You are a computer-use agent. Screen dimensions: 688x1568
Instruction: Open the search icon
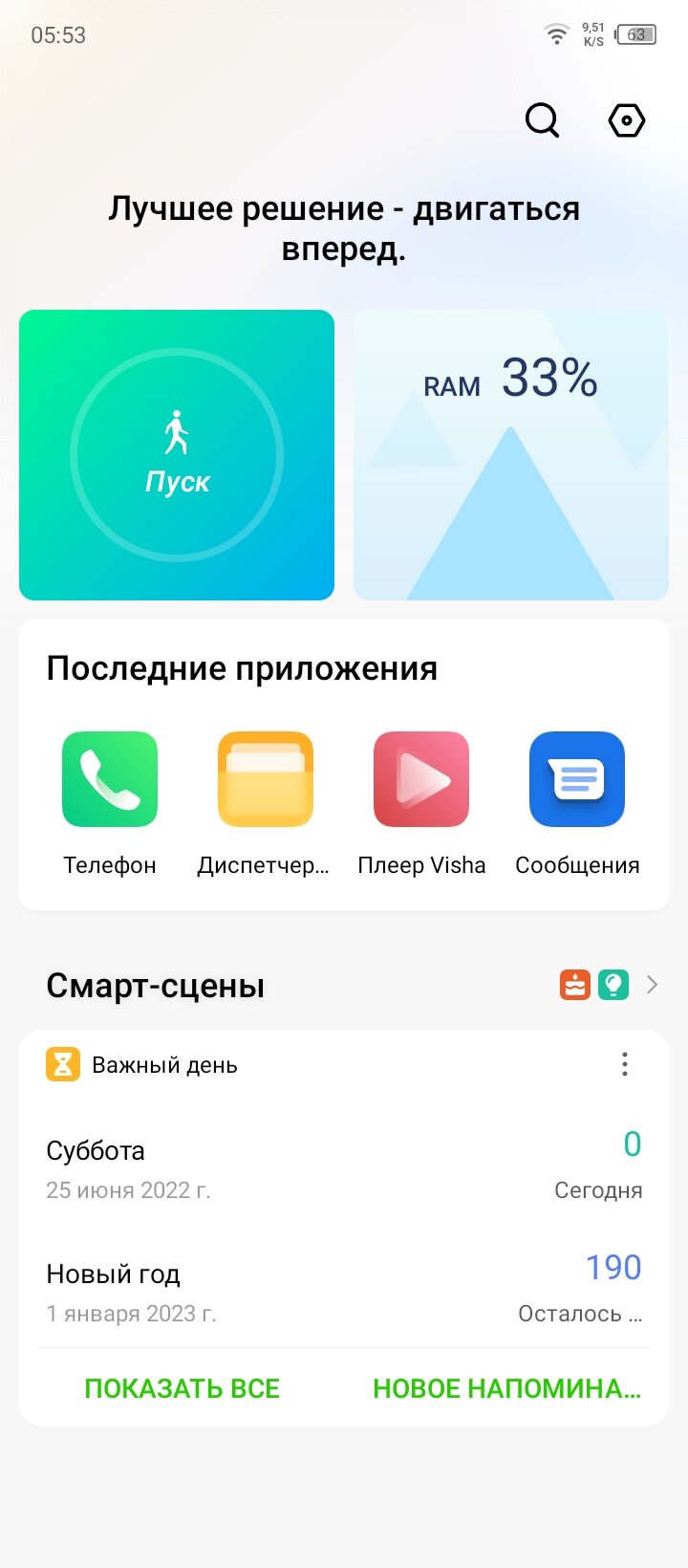[542, 120]
